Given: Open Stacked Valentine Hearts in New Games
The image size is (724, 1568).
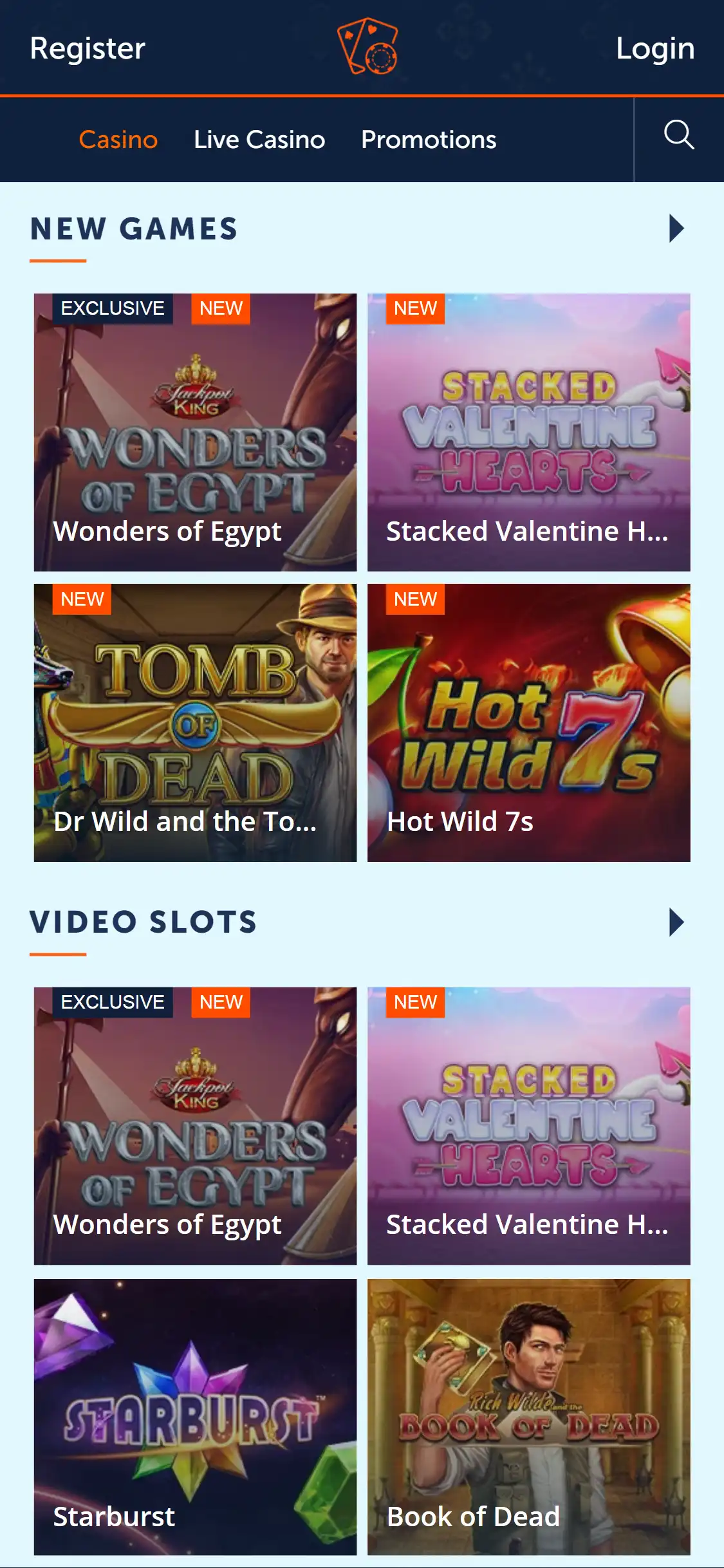Looking at the screenshot, I should pyautogui.click(x=528, y=432).
